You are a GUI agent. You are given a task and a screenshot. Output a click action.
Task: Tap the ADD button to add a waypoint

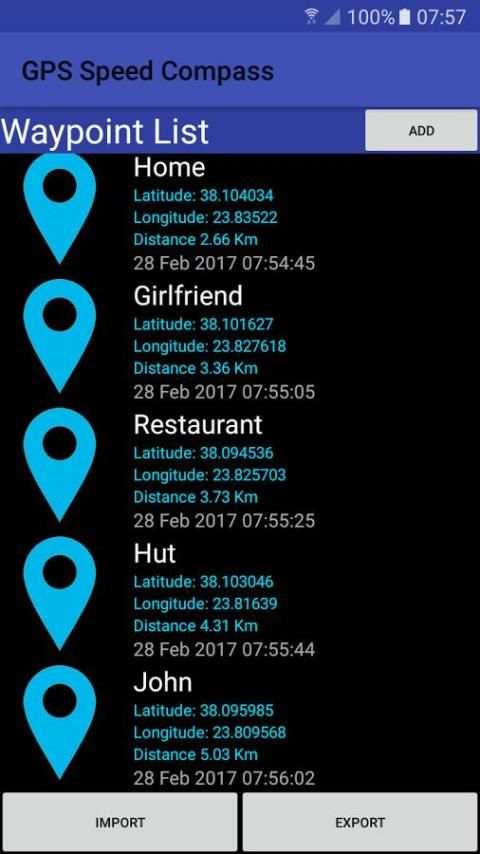421,130
